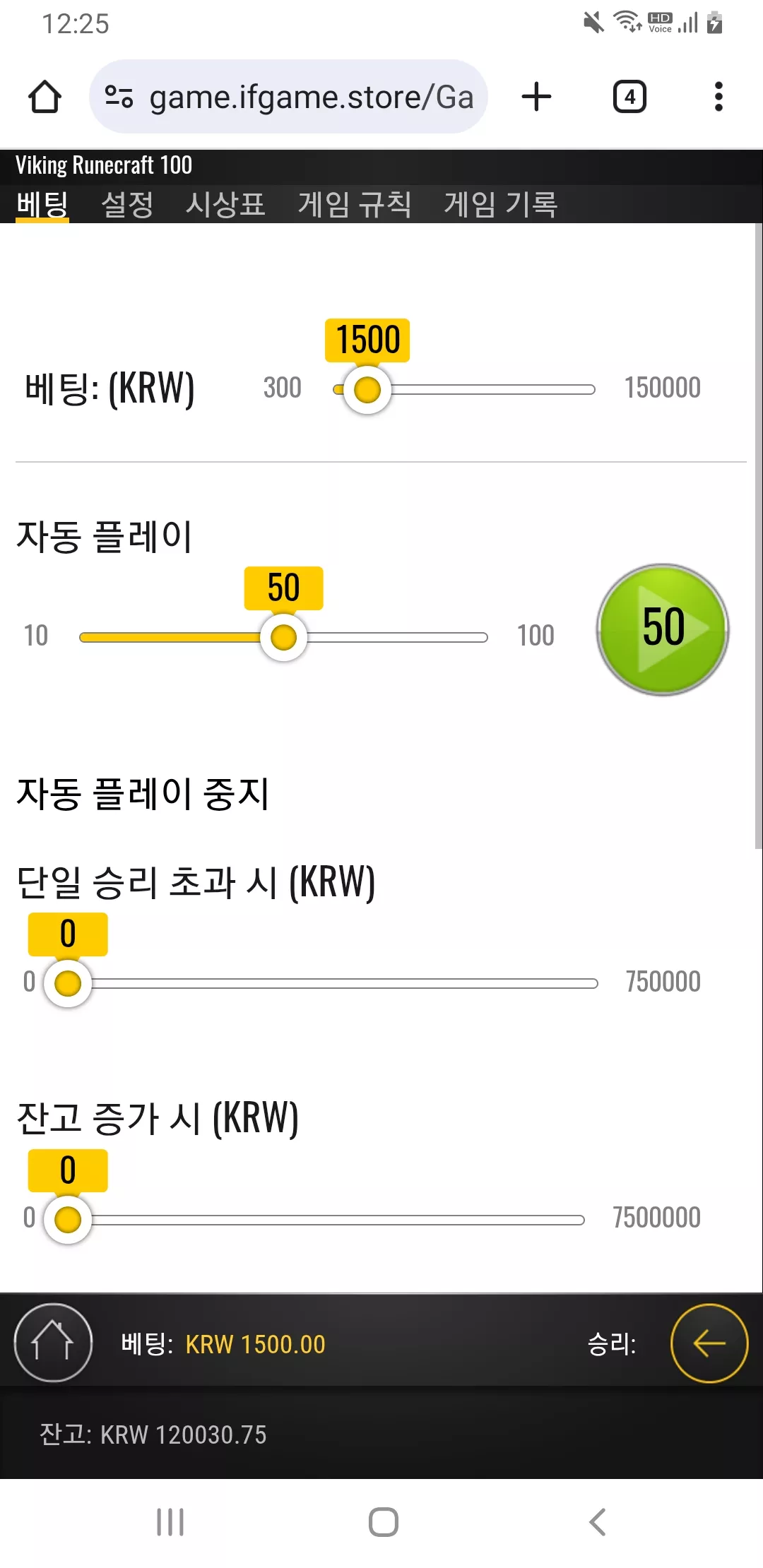Open the tab switcher showing 4 tabs
Image resolution: width=763 pixels, height=1568 pixels.
[x=629, y=97]
